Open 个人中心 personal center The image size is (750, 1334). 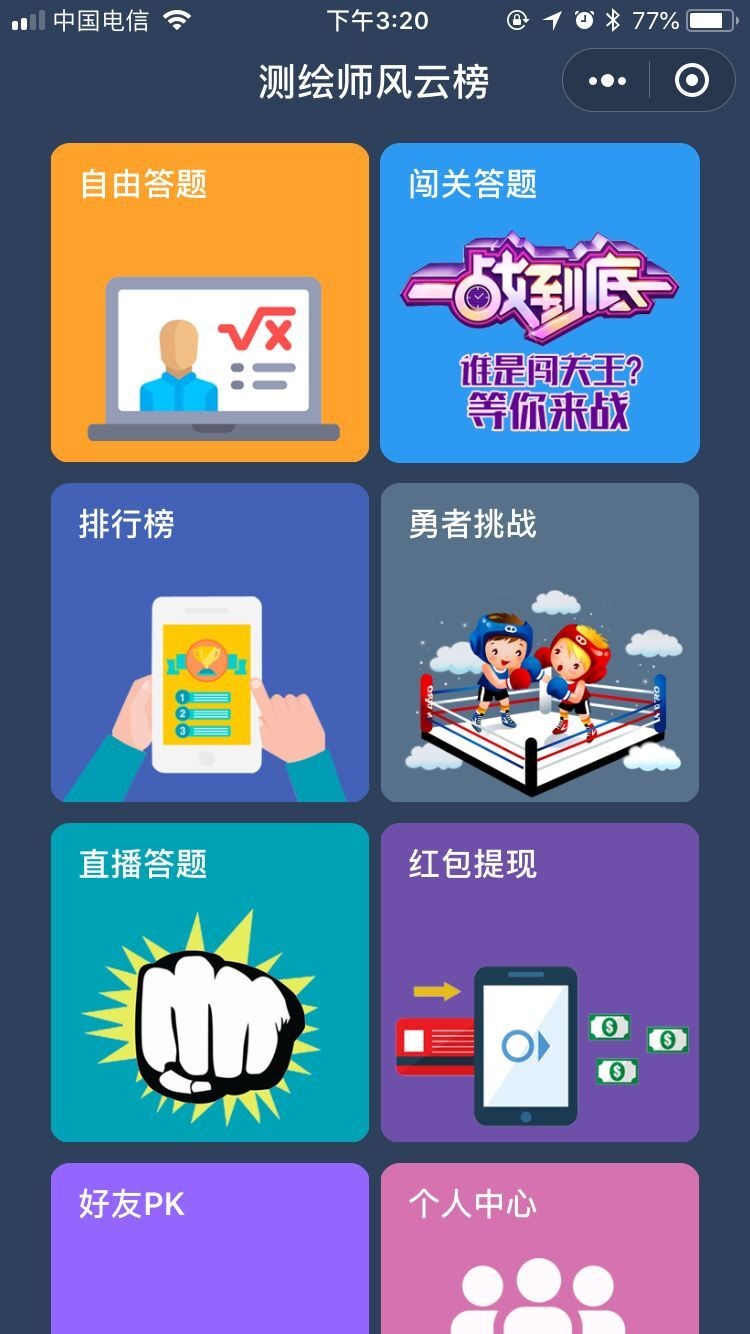(540, 1248)
